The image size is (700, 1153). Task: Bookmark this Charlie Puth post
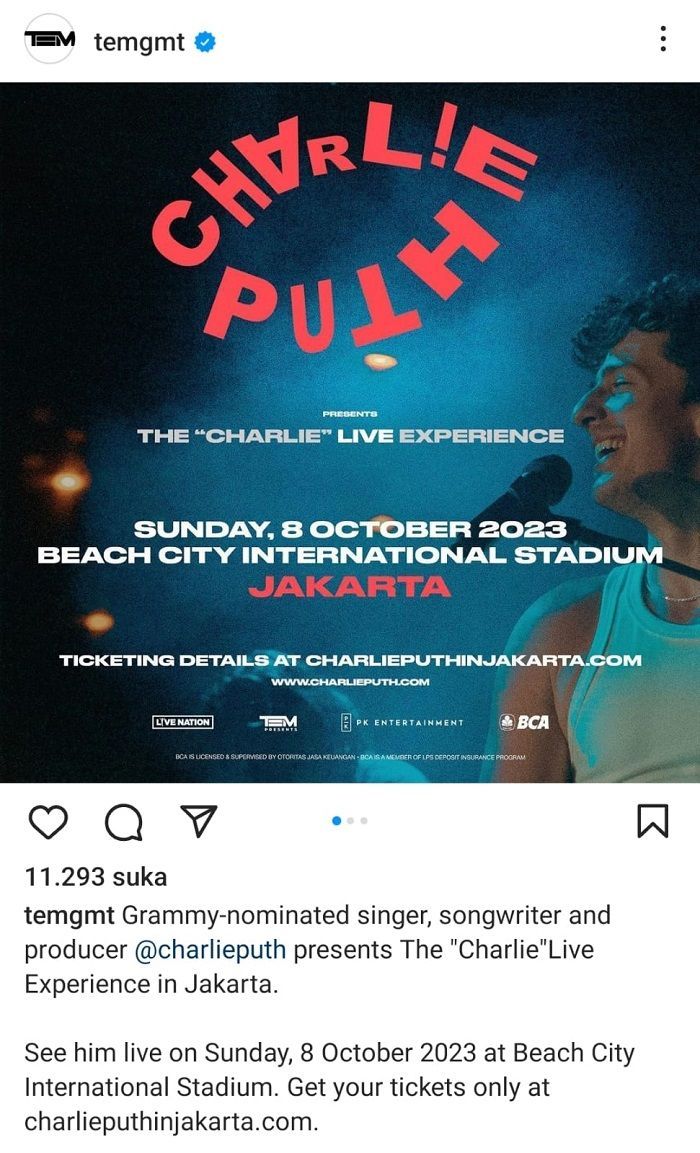tap(652, 821)
